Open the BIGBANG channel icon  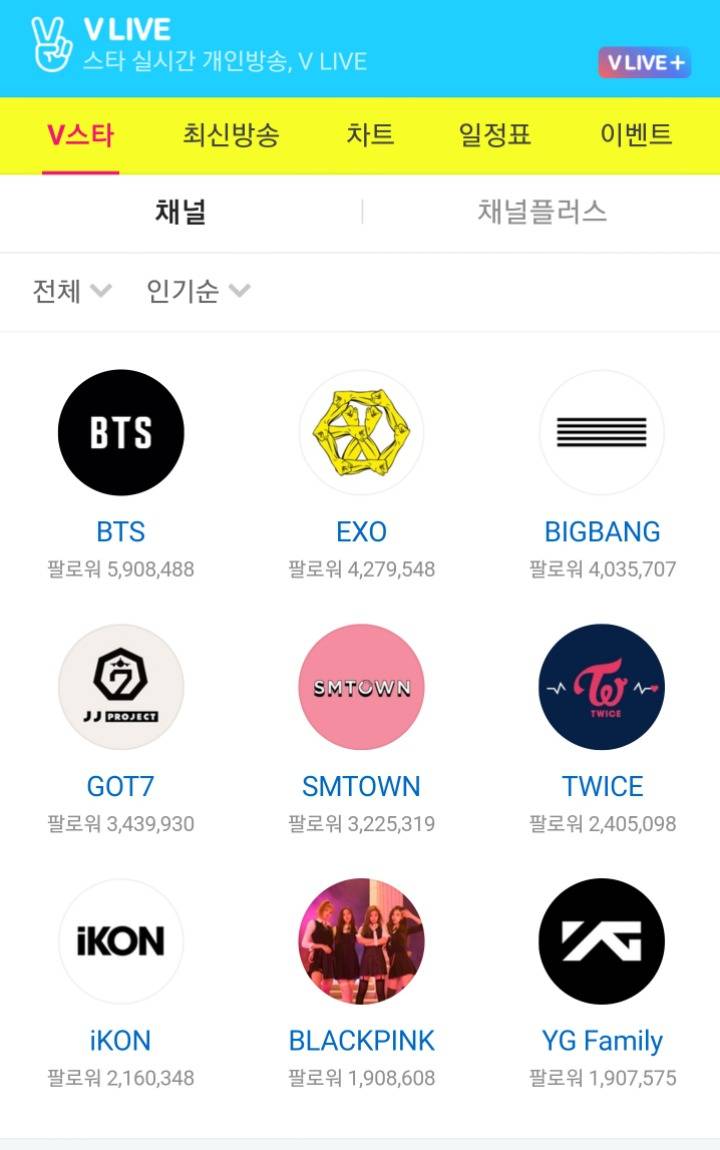point(600,432)
